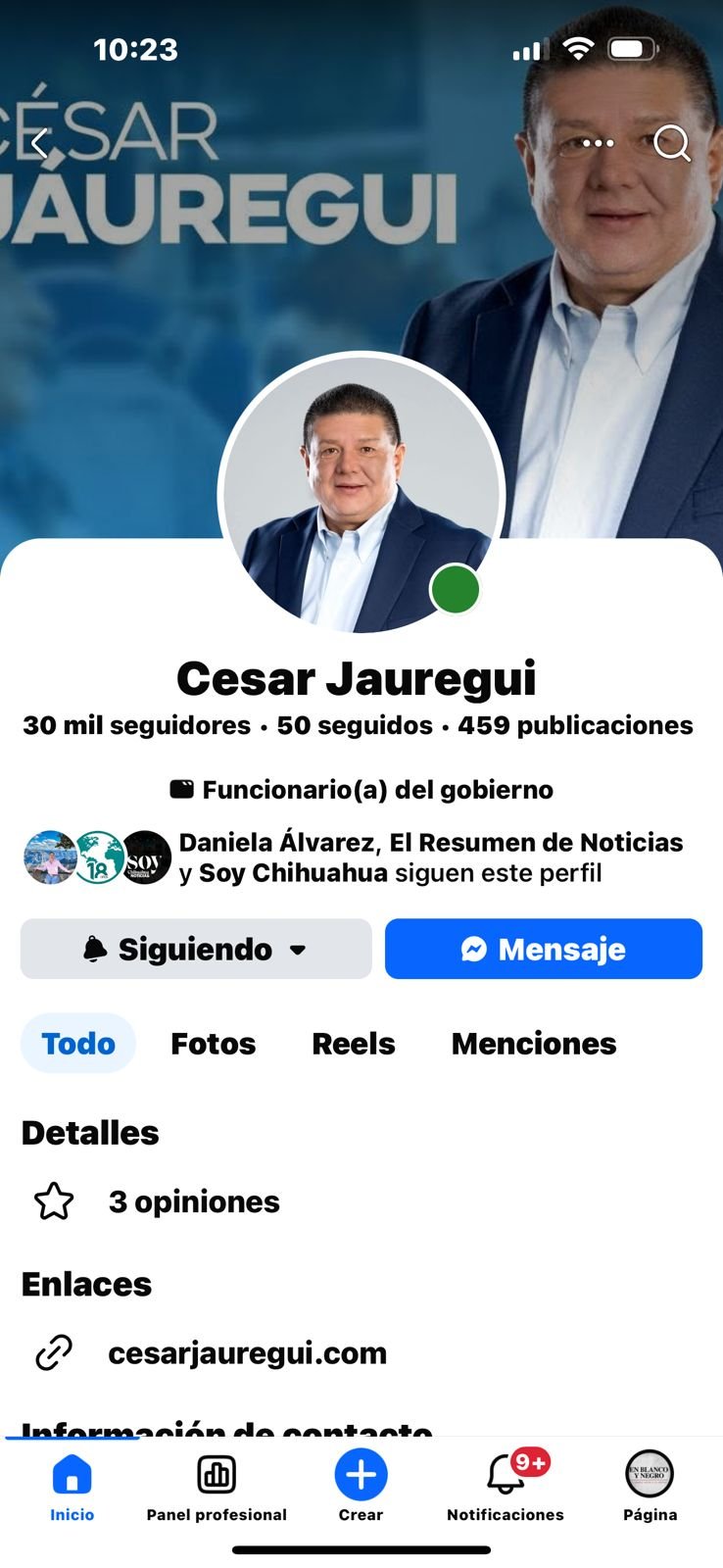Screen dimensions: 723x1568
Task: Switch to the Fotos tab
Action: [x=213, y=1044]
